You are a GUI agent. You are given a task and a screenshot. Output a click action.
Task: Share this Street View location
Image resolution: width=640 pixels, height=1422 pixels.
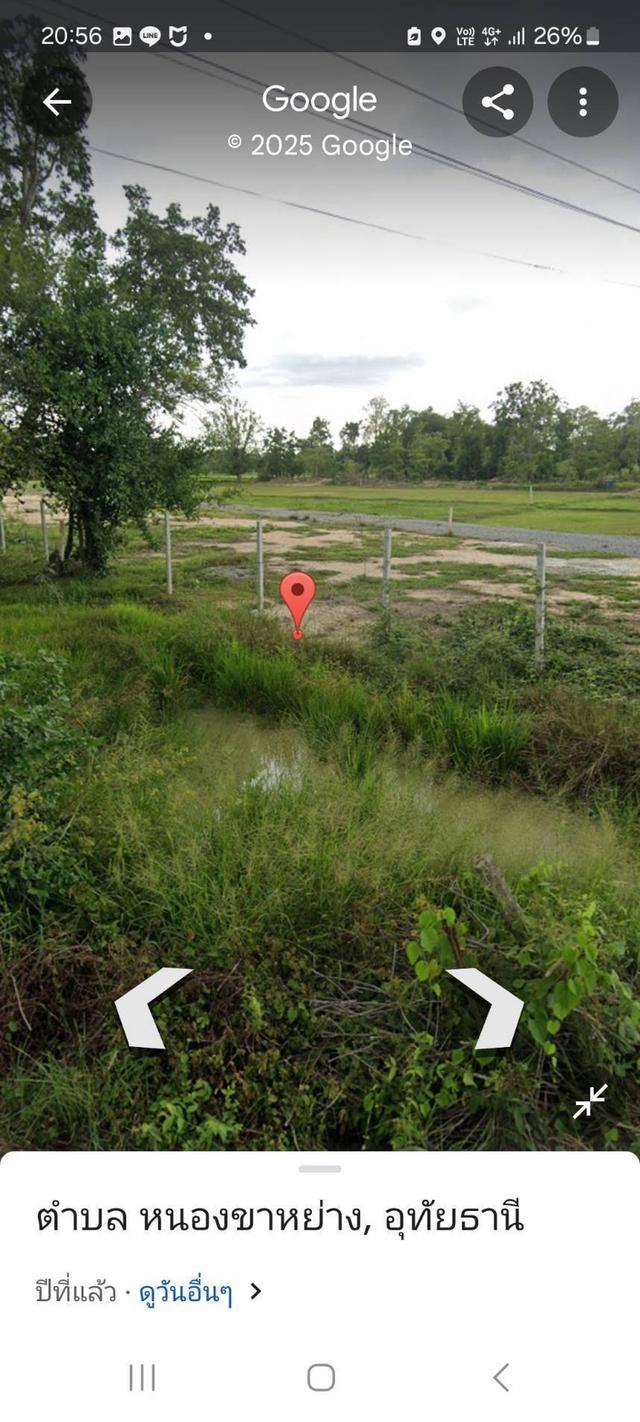(497, 102)
